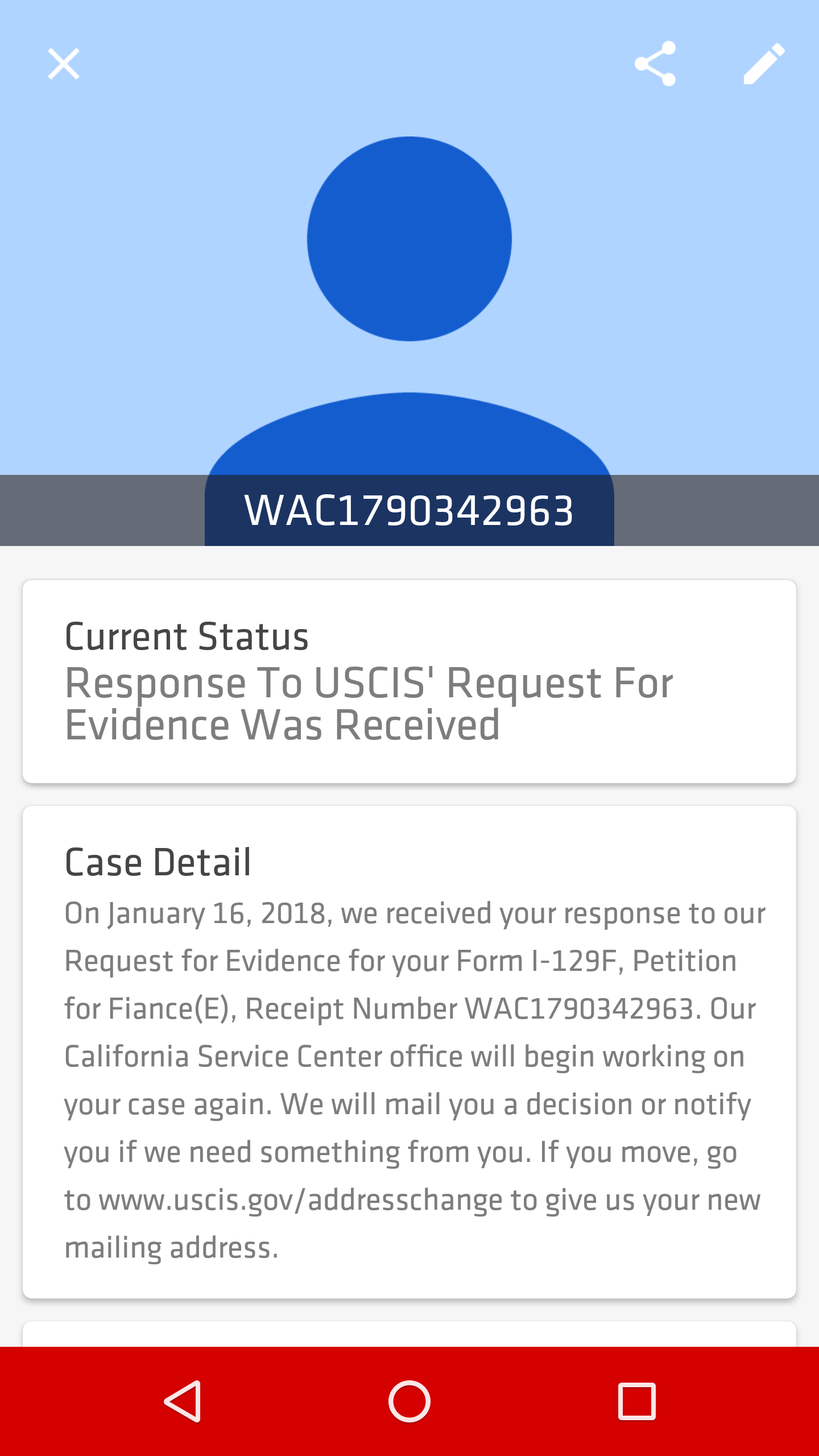This screenshot has height=1456, width=819.
Task: Edit the case with the pencil icon
Action: (x=764, y=64)
